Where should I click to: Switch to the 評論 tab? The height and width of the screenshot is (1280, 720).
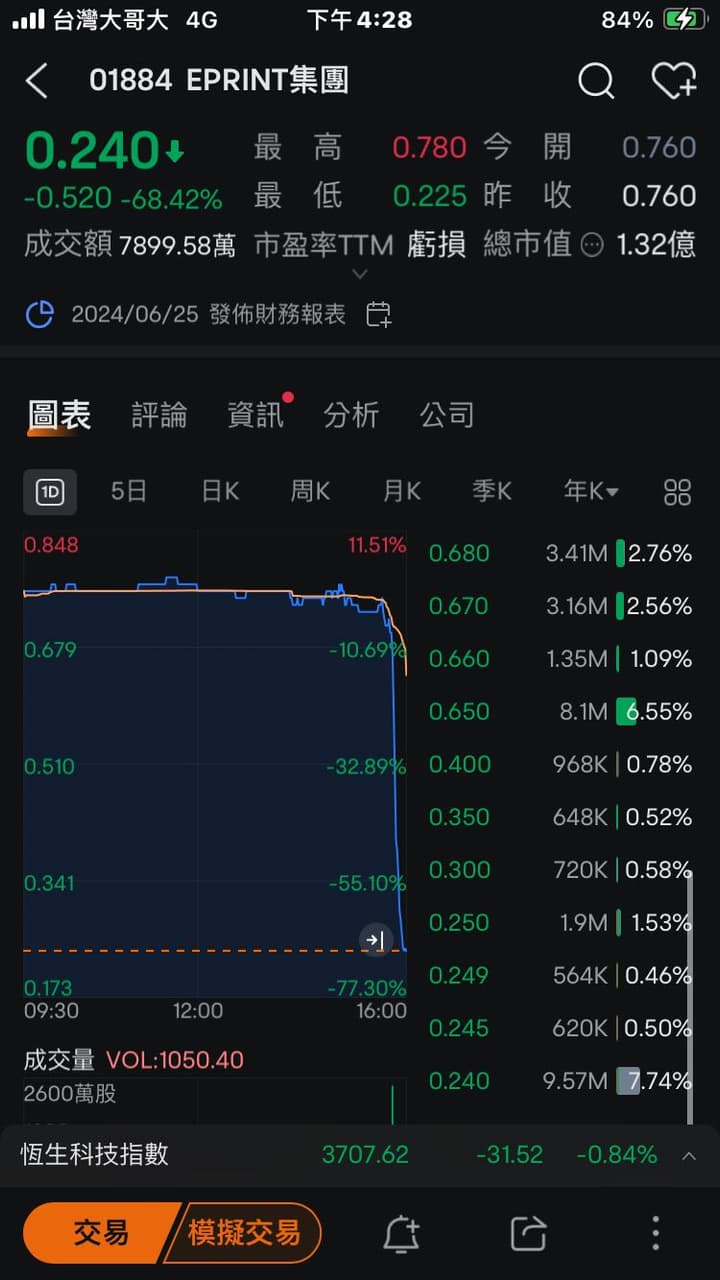(x=159, y=415)
